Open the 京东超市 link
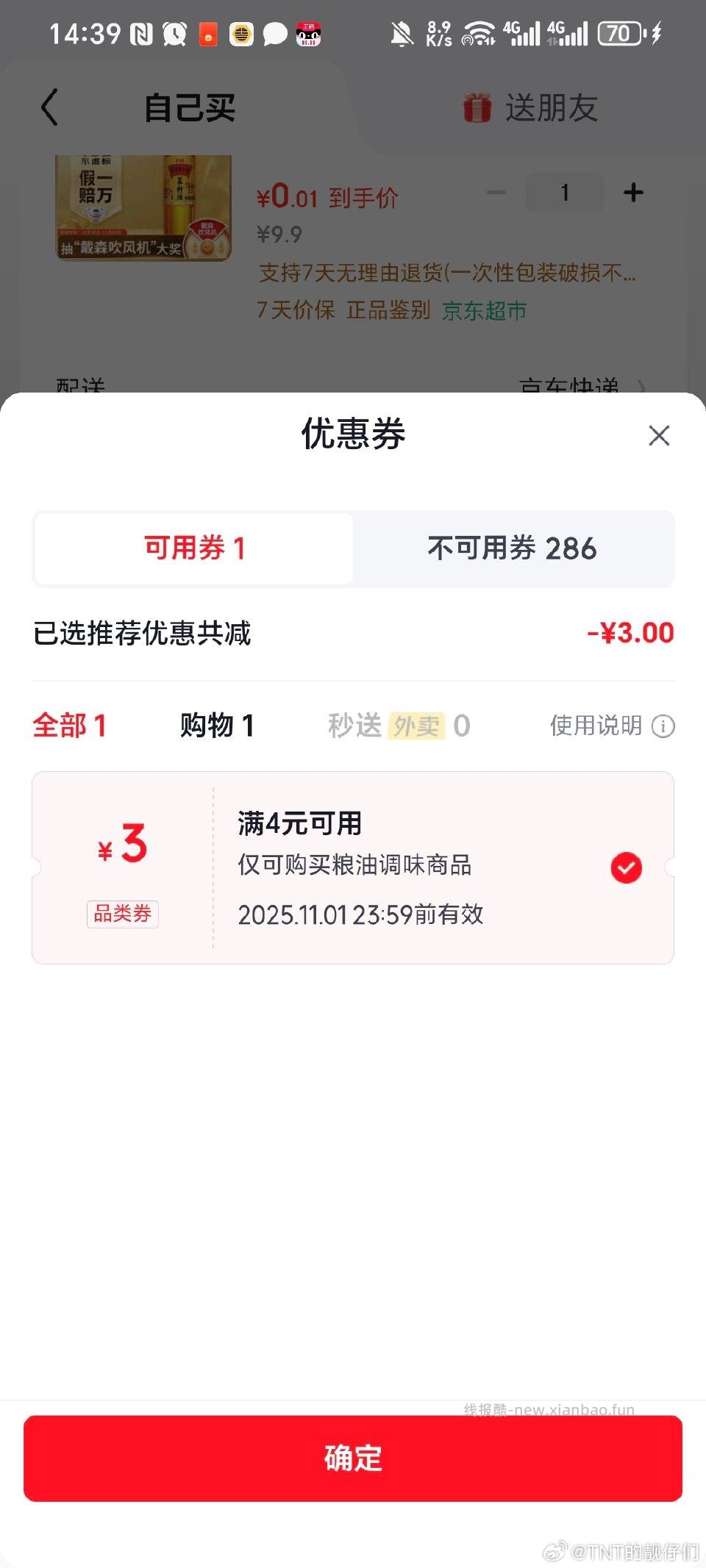The width and height of the screenshot is (706, 1568). click(485, 312)
